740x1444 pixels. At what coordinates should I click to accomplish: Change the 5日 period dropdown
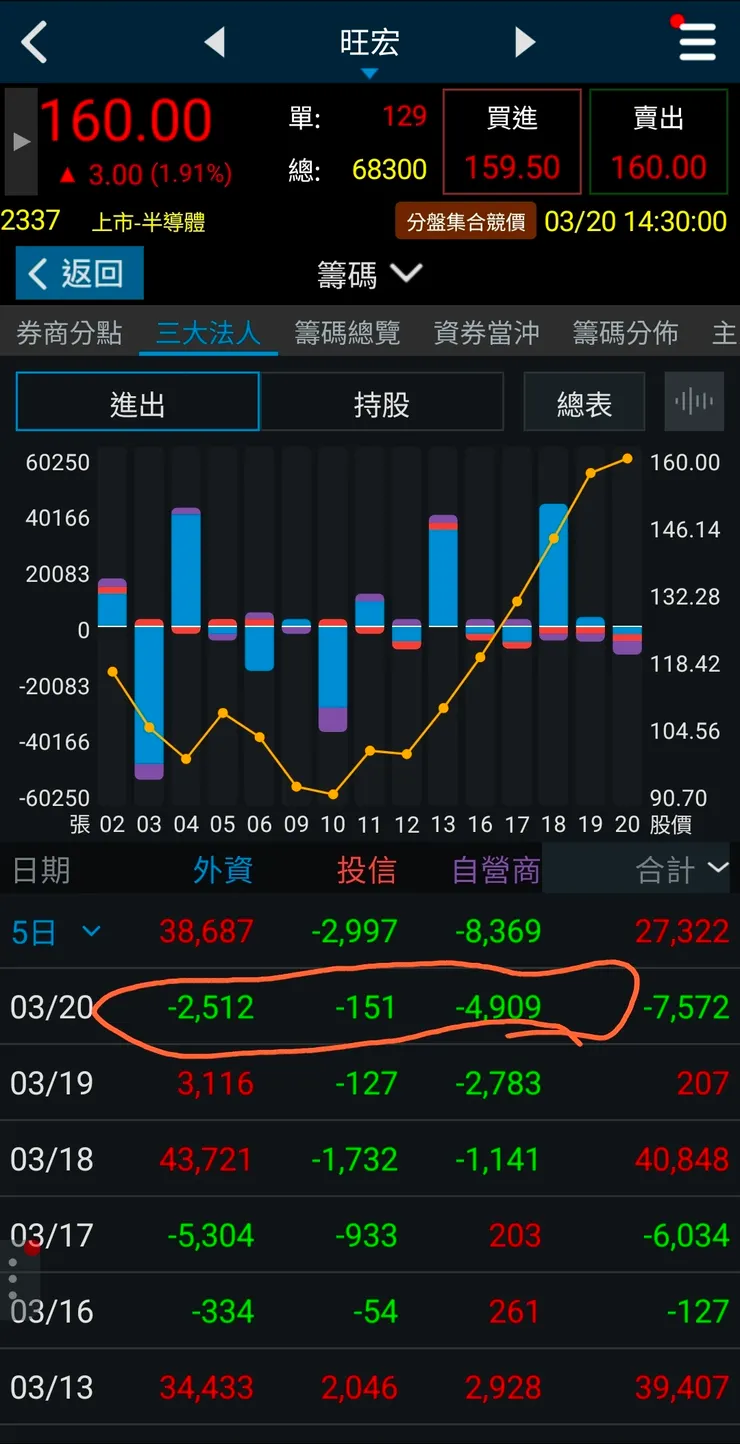(x=55, y=932)
